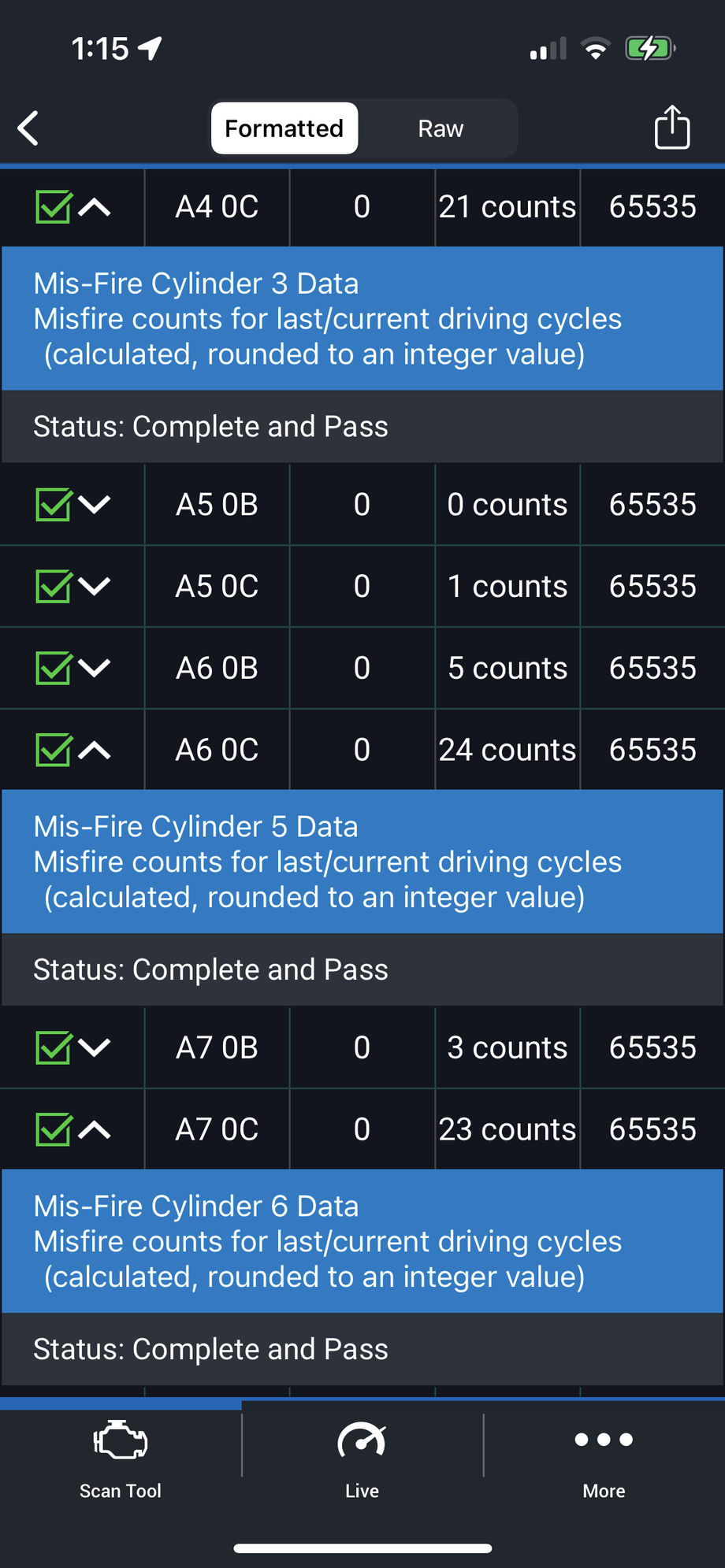Tap the Scan Tool label at bottom
Viewport: 725px width, 1568px height.
[x=120, y=1491]
